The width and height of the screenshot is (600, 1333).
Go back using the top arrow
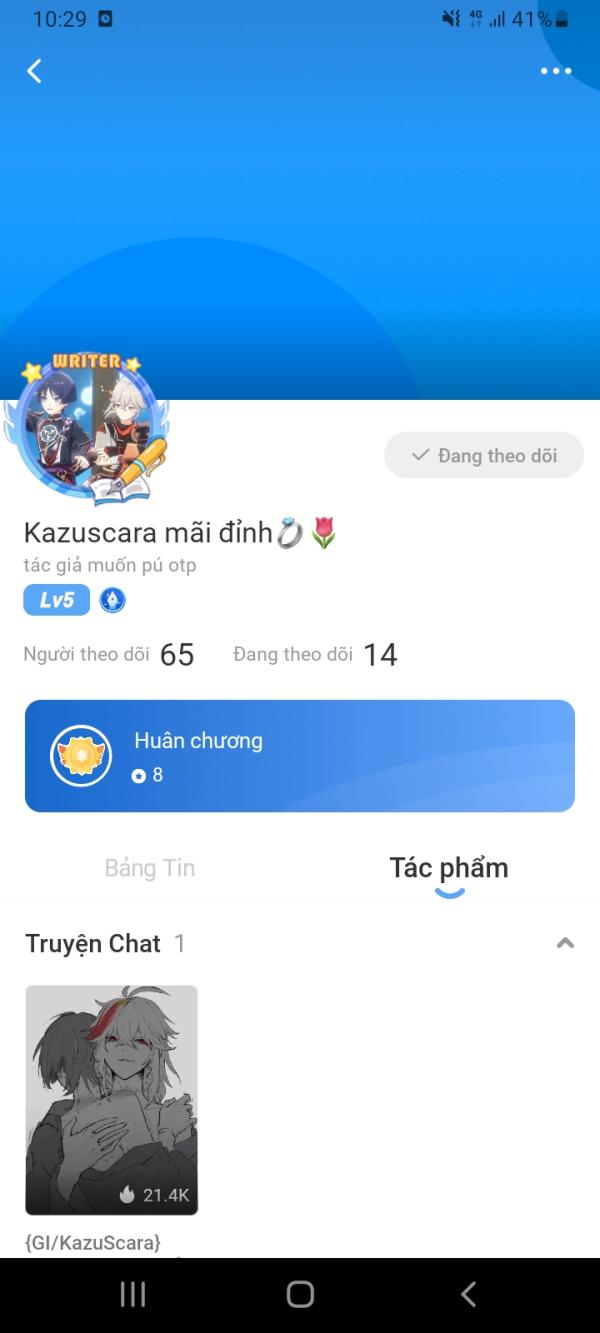pyautogui.click(x=34, y=71)
